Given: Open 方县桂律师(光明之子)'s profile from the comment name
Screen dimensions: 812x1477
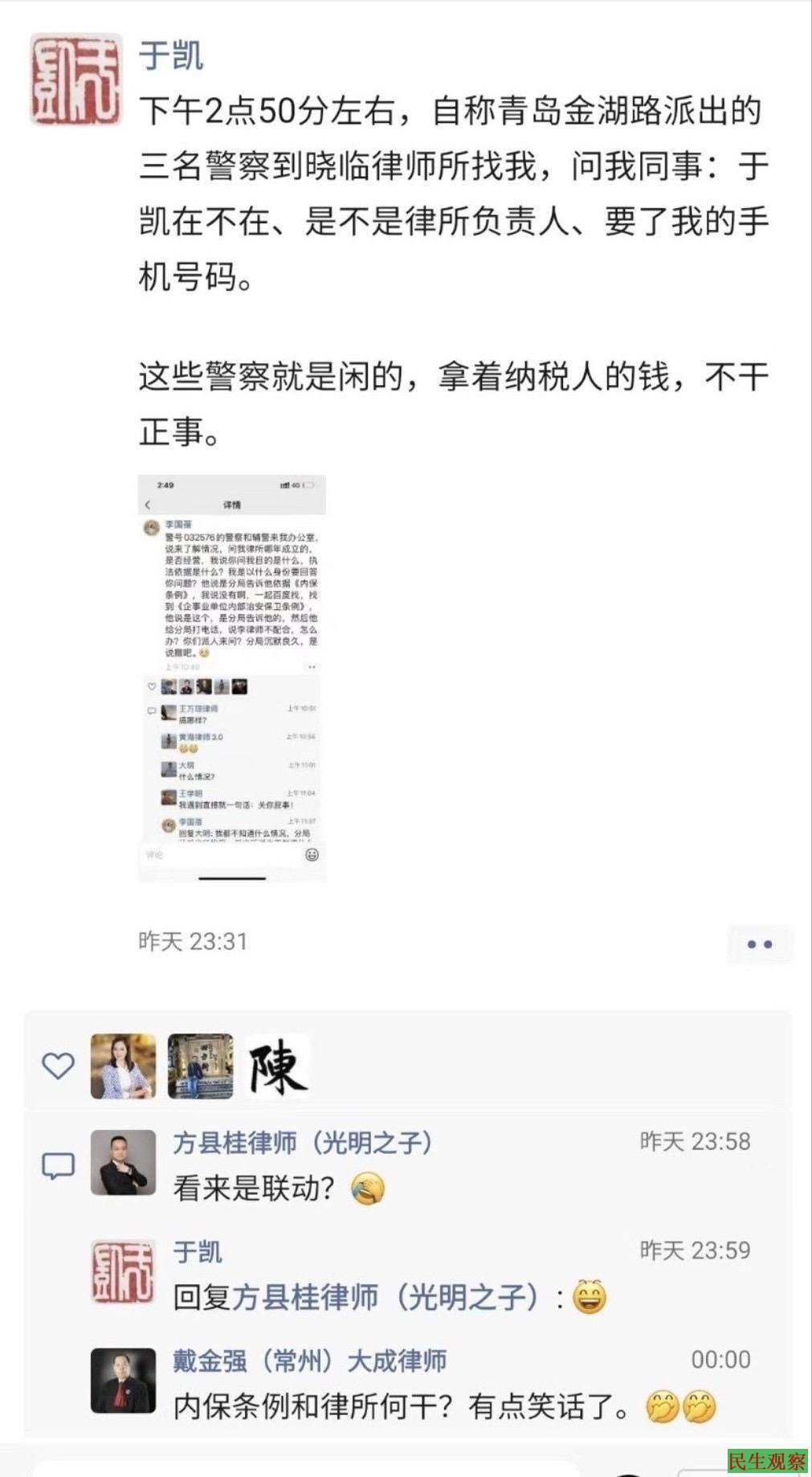Looking at the screenshot, I should [303, 1142].
